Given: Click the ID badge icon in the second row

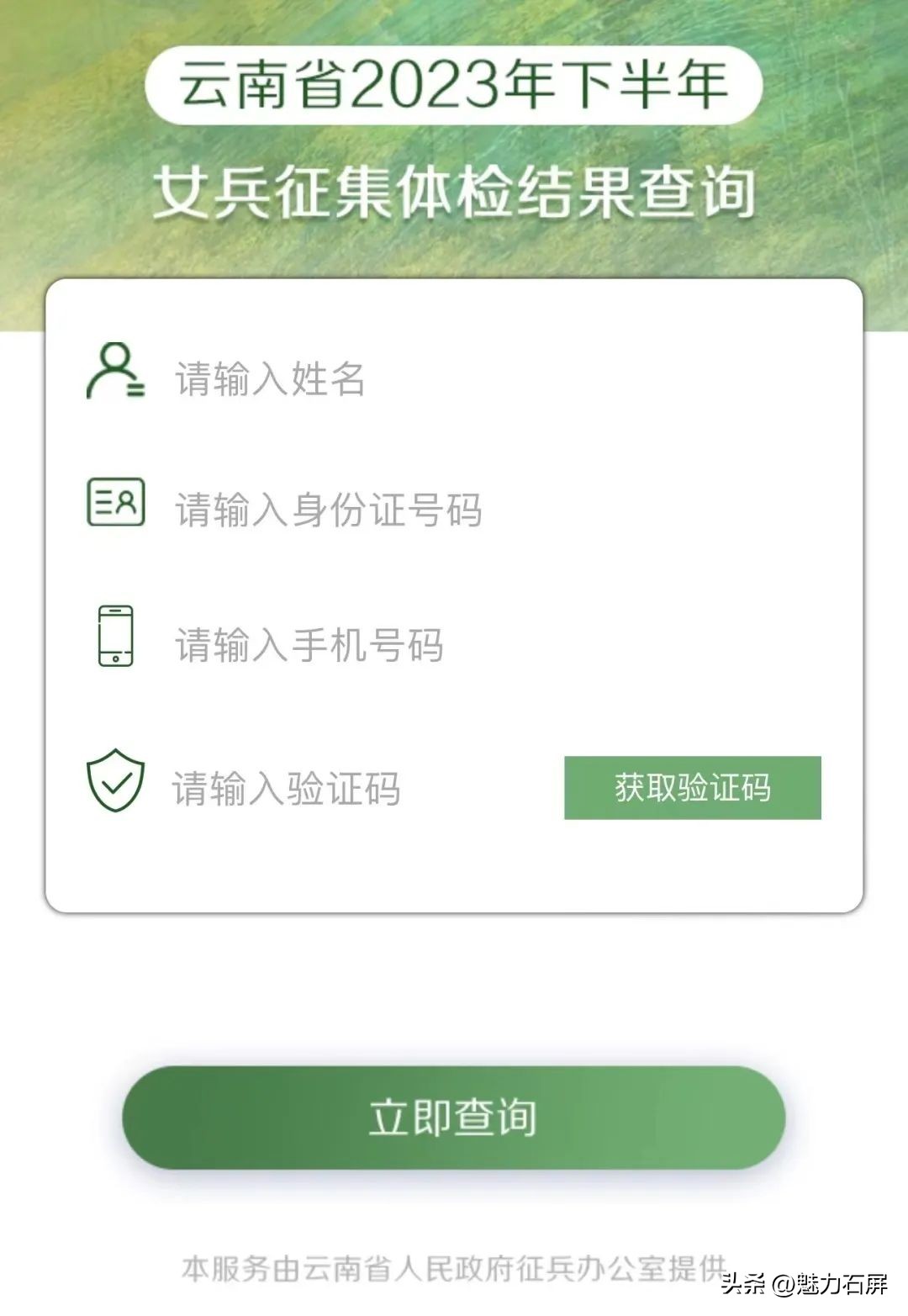Looking at the screenshot, I should (115, 504).
